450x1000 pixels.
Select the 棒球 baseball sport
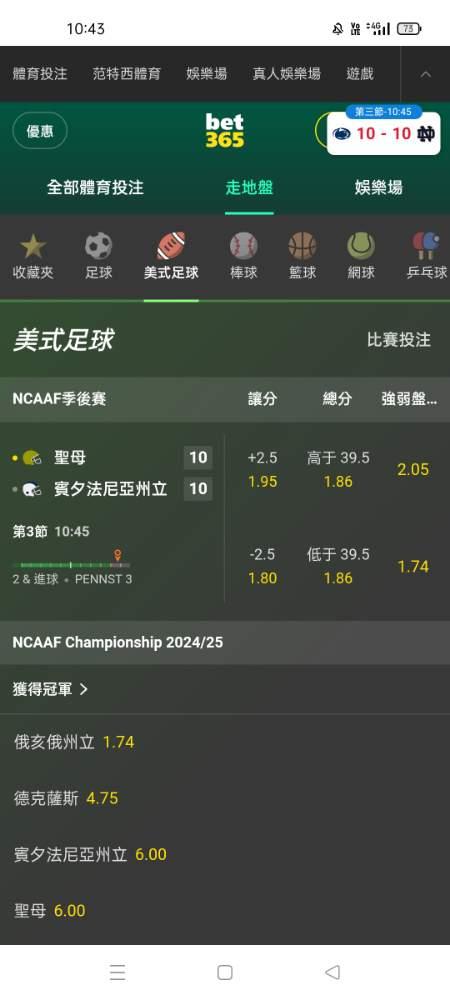pyautogui.click(x=243, y=256)
